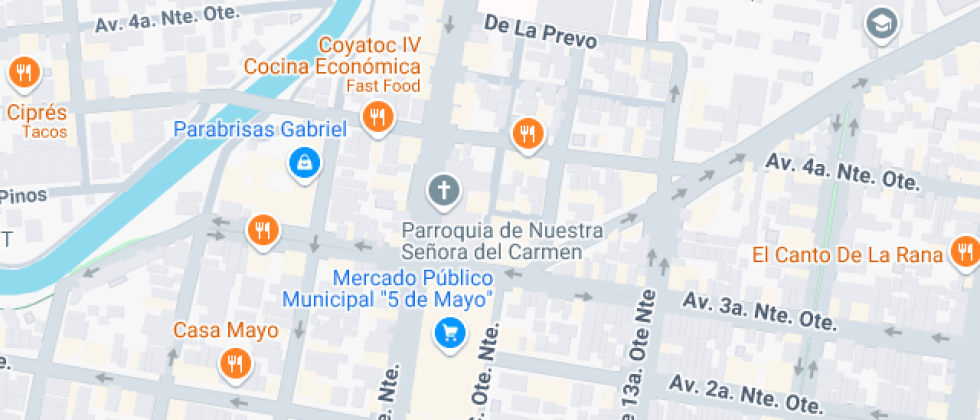
Task: Select Mercado Público Municipal shopping cart pin
Action: (450, 332)
